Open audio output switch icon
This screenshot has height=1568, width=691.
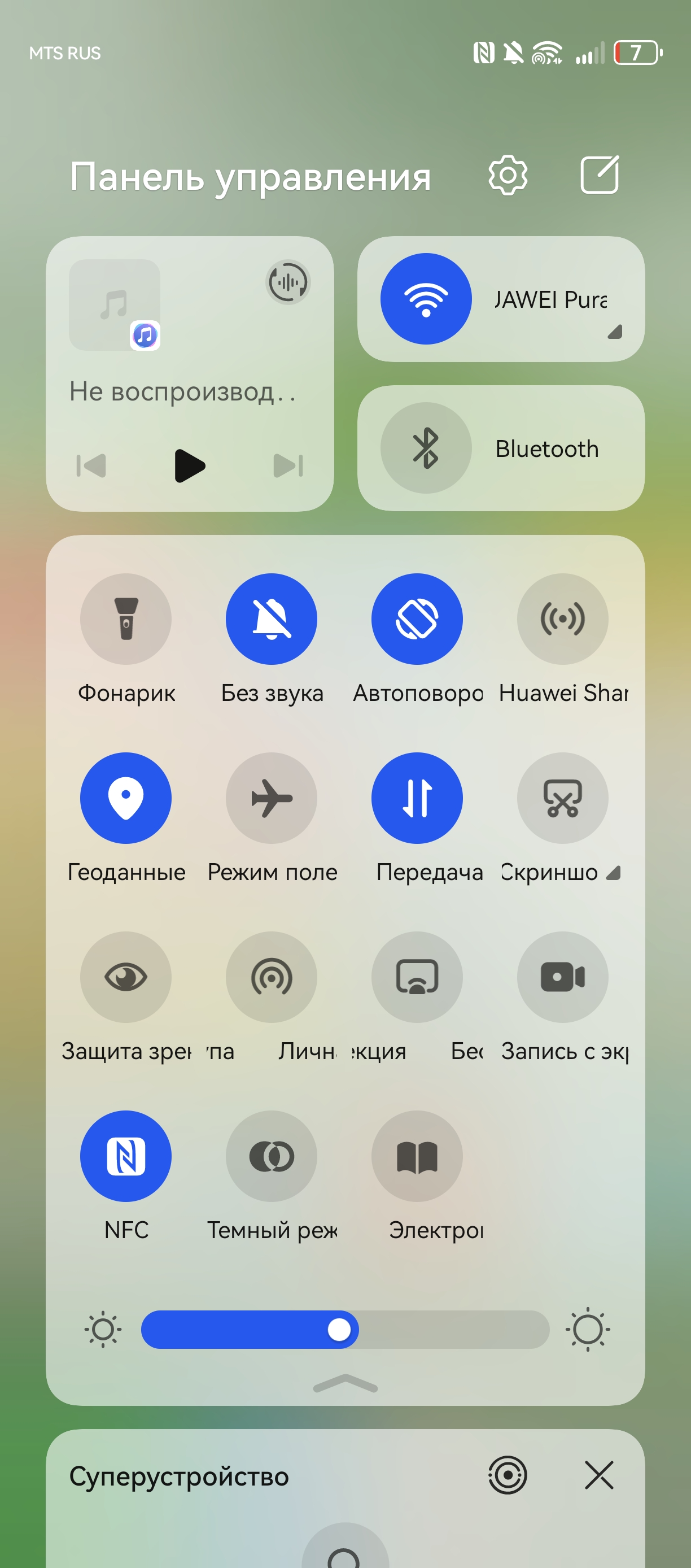coord(288,282)
